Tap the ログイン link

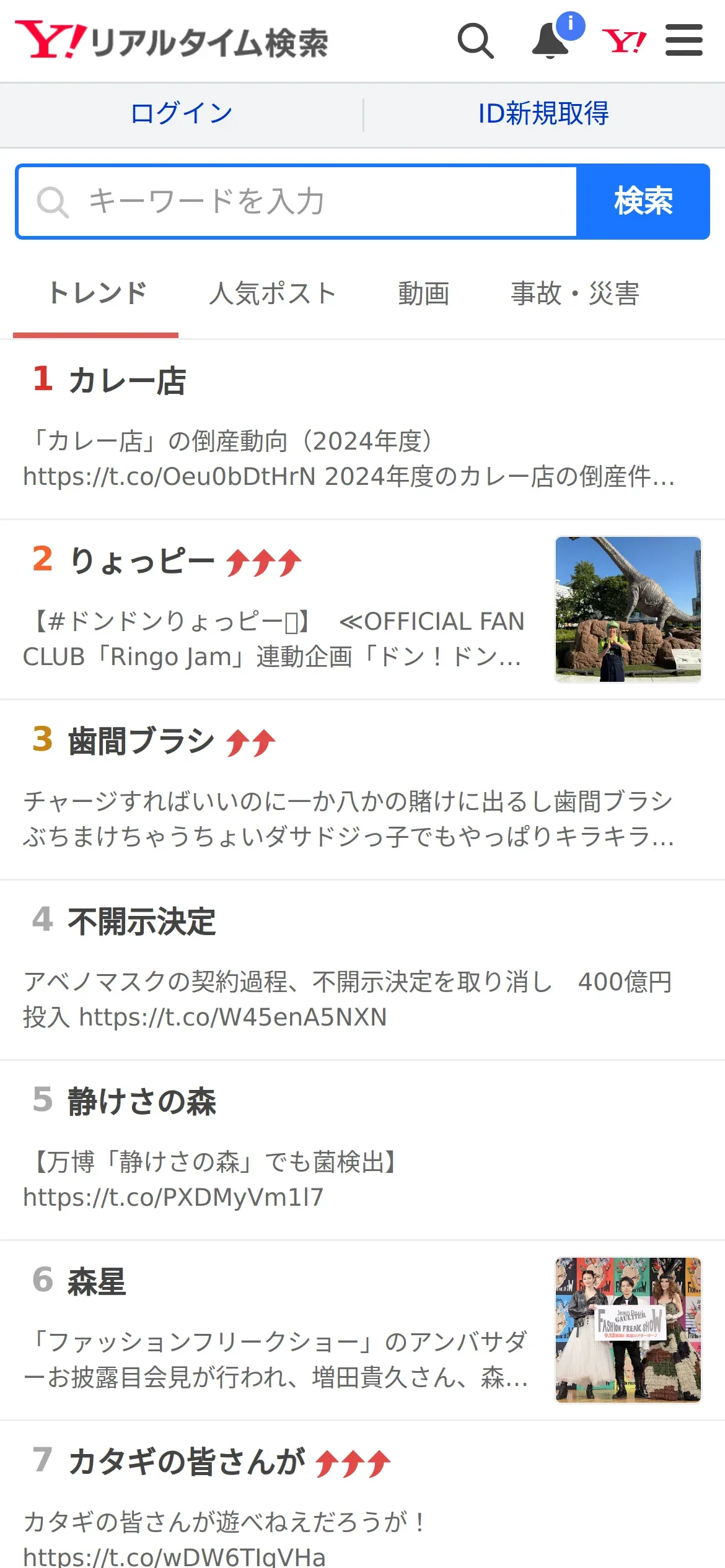tap(182, 114)
